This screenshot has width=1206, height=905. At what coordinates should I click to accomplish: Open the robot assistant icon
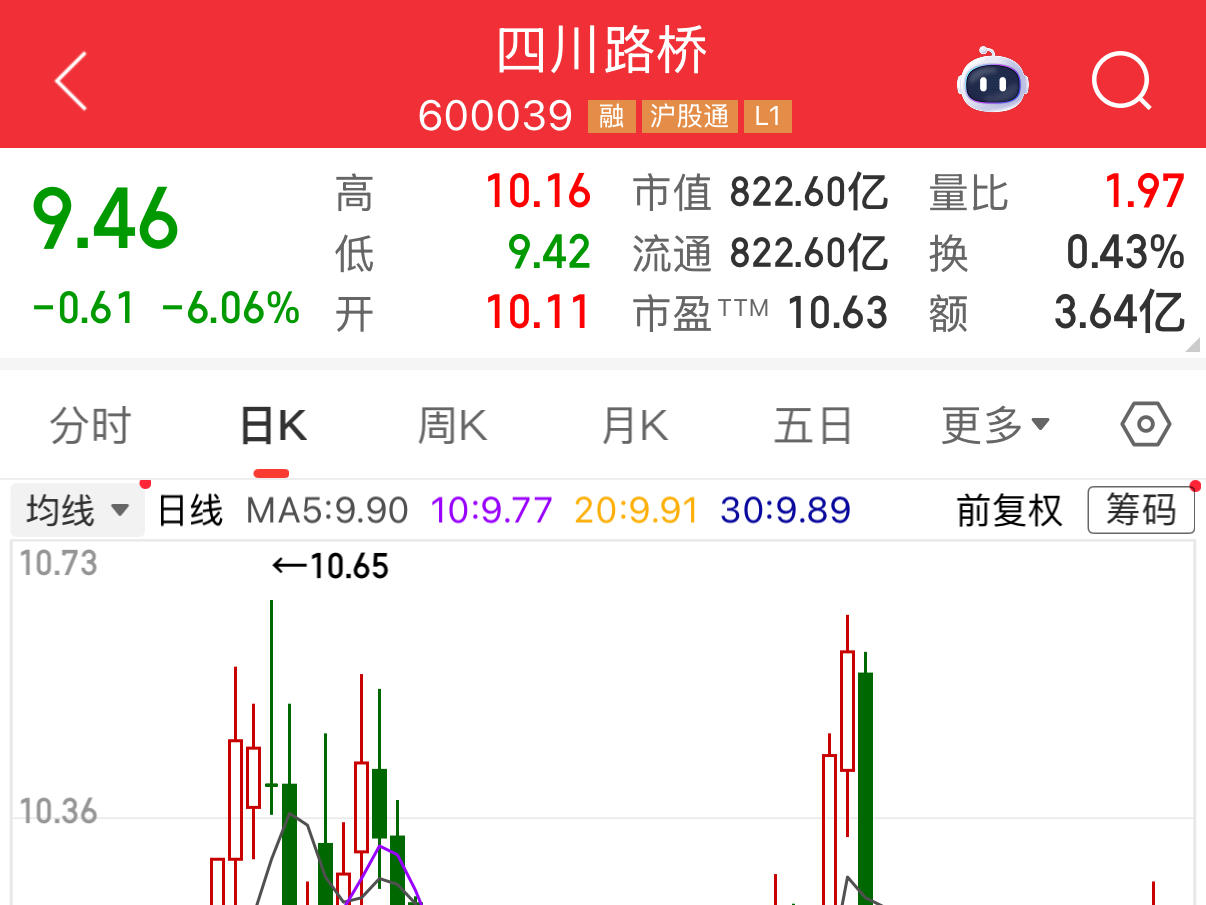(993, 81)
